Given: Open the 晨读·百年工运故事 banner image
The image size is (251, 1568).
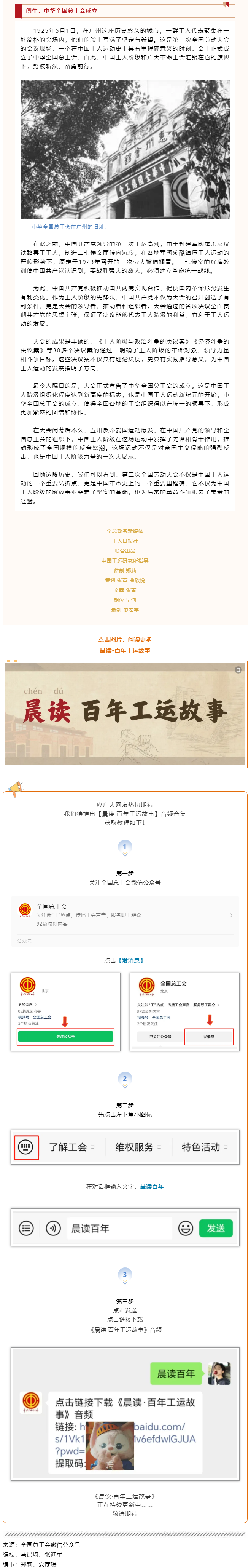Looking at the screenshot, I should pyautogui.click(x=125, y=714).
